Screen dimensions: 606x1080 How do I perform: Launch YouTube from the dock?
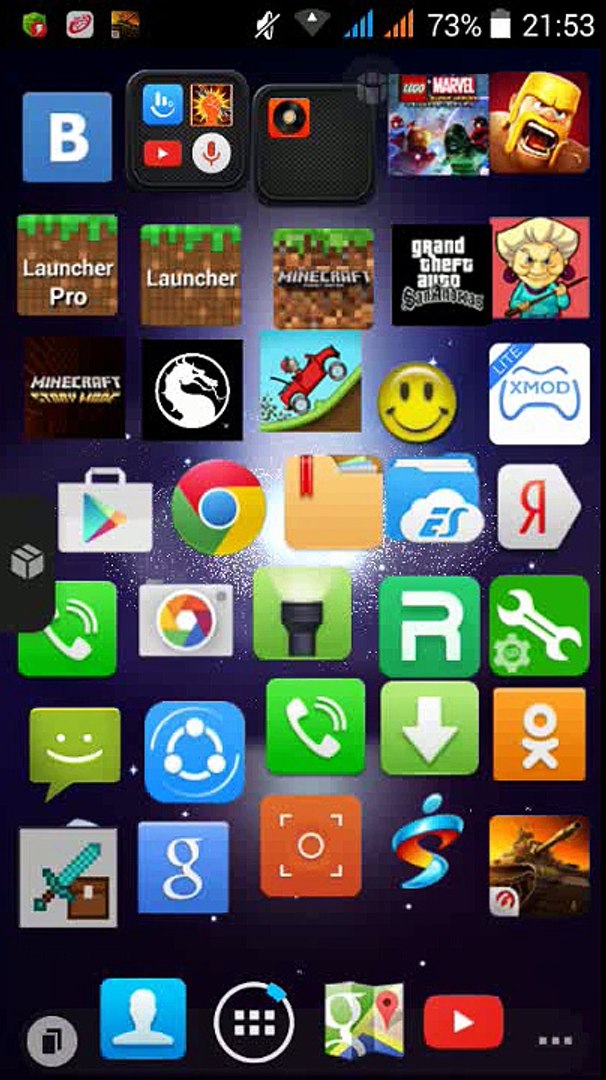[463, 1022]
